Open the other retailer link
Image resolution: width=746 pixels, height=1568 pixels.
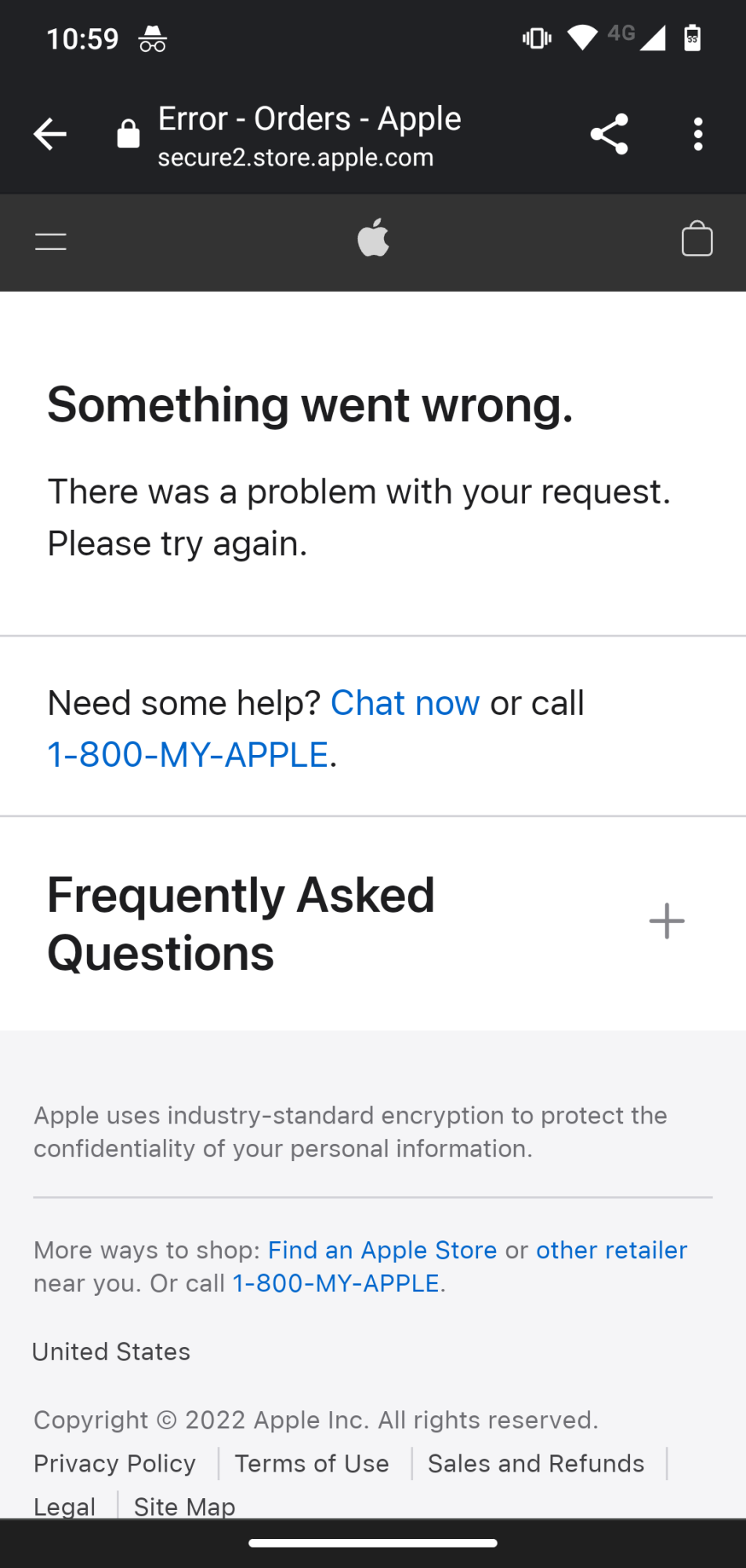tap(611, 1250)
